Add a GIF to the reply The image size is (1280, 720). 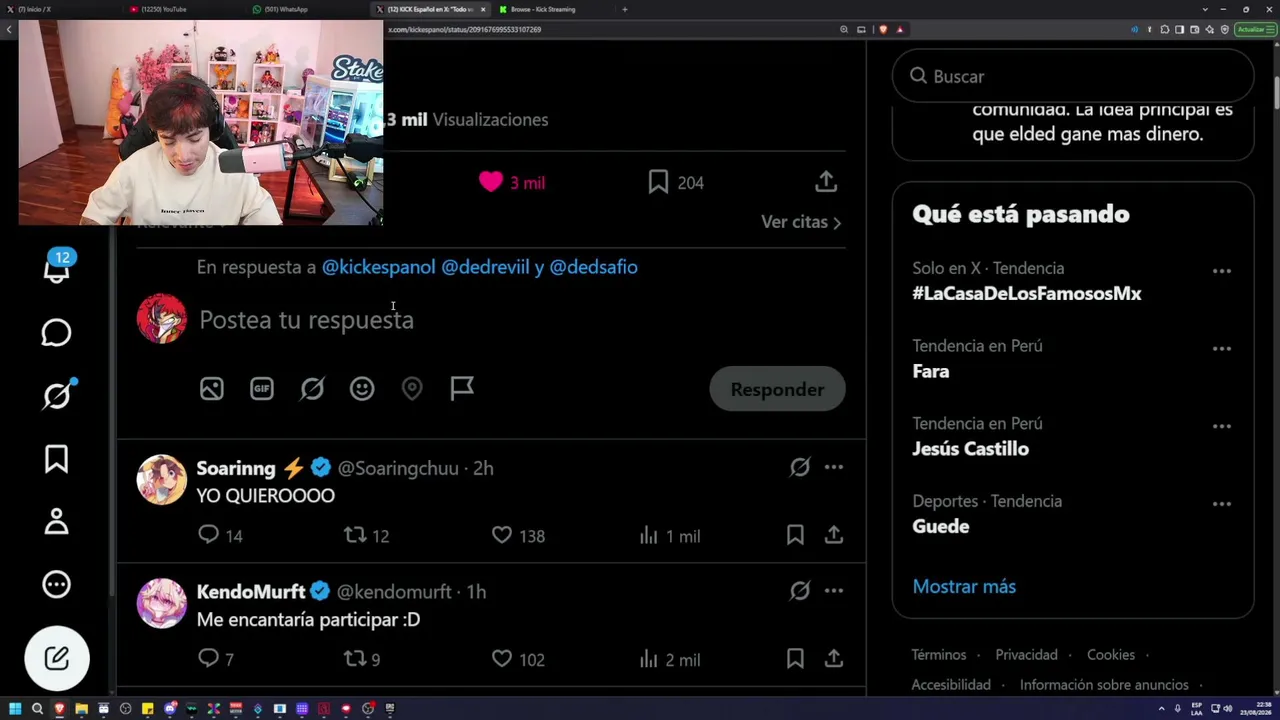262,388
